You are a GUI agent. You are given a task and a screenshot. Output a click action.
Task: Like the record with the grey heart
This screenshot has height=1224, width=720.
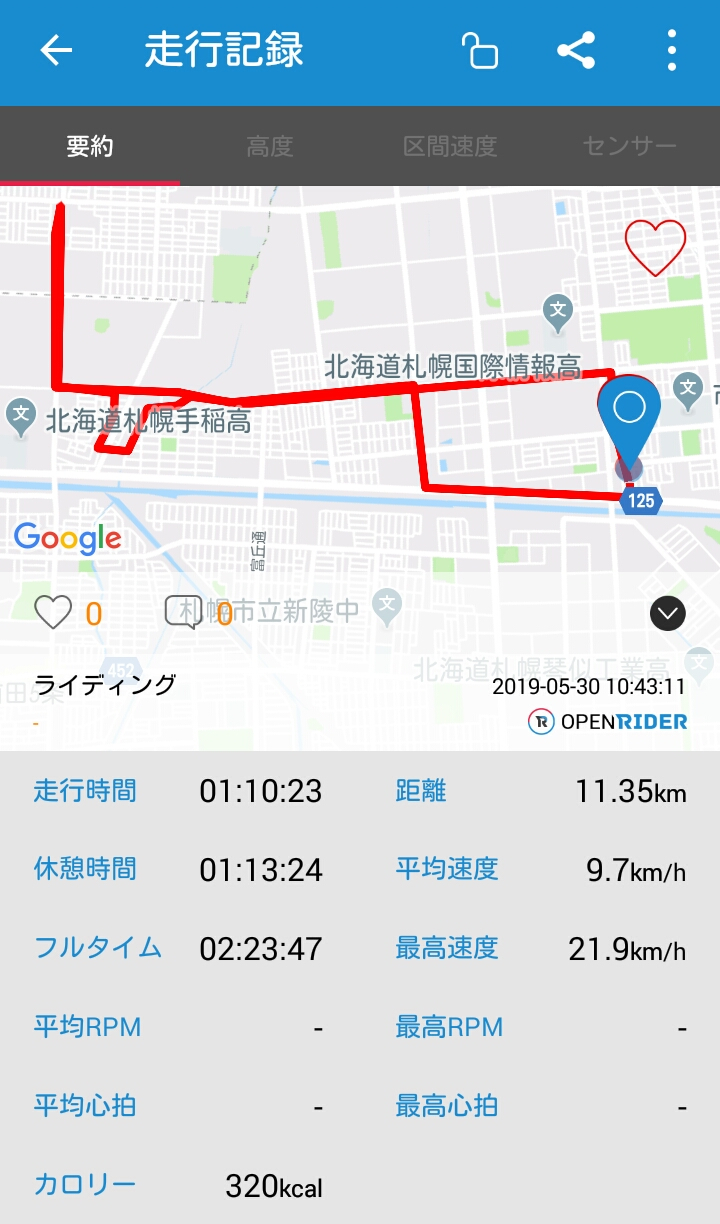53,612
